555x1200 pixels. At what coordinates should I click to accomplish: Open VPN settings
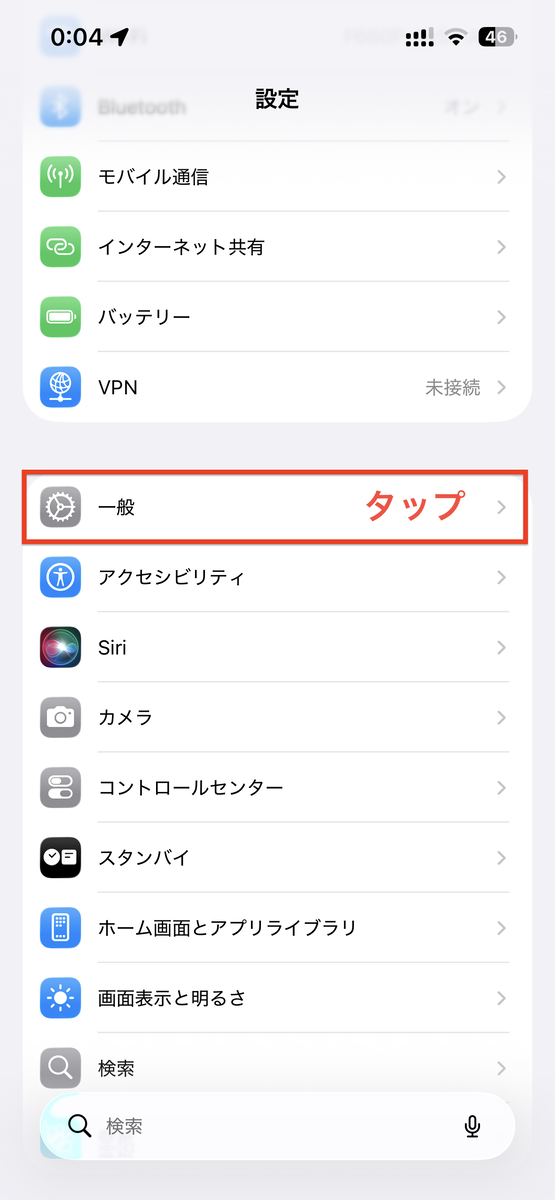pyautogui.click(x=277, y=387)
